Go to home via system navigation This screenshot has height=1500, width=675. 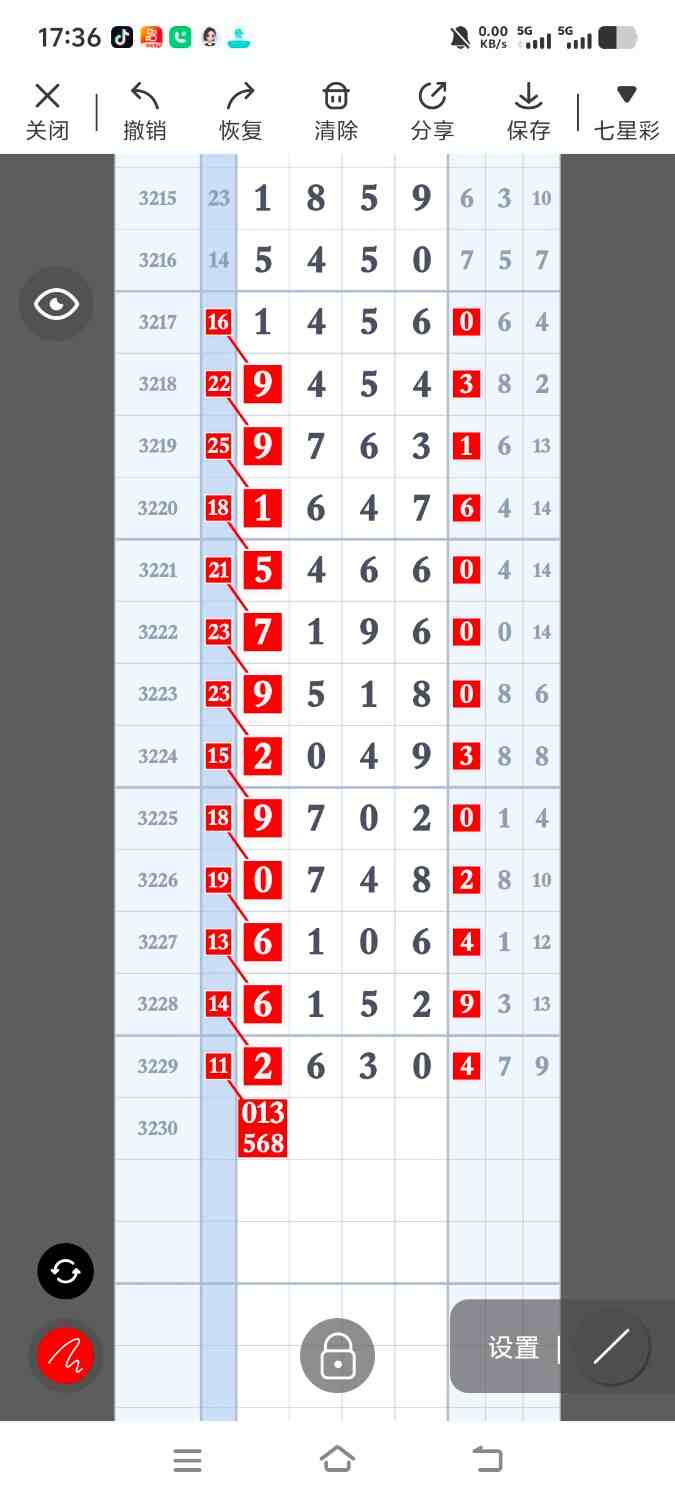[x=337, y=1460]
